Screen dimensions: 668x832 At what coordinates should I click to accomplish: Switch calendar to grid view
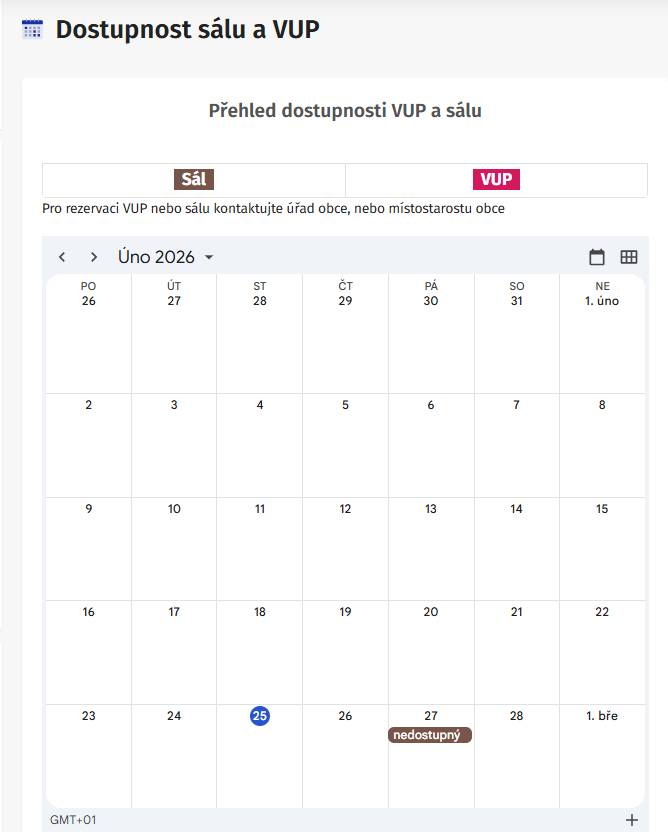click(629, 257)
